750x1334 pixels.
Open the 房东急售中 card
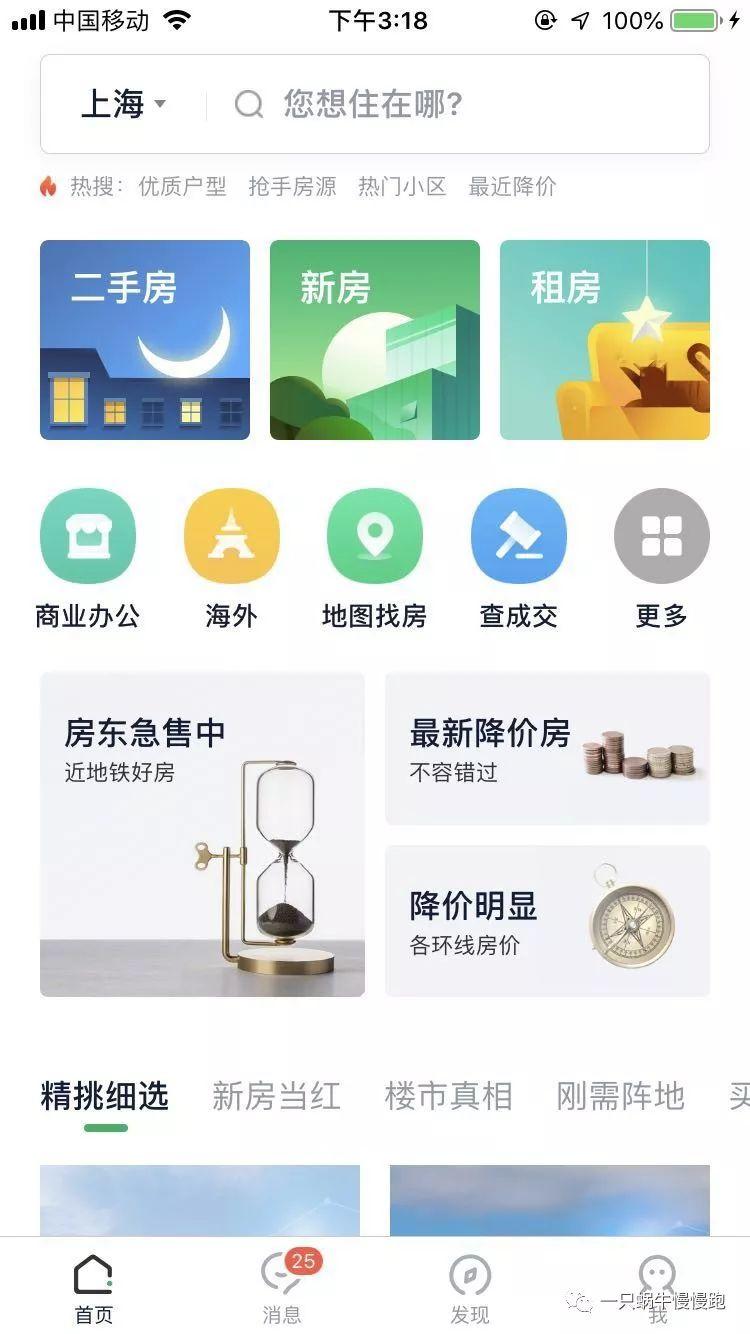click(x=202, y=834)
